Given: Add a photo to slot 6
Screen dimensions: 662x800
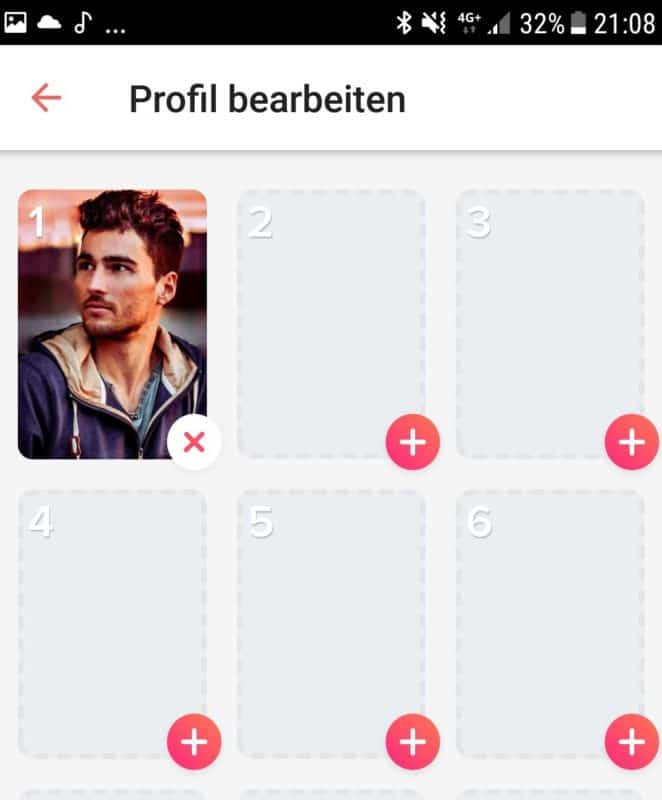Looking at the screenshot, I should point(632,742).
